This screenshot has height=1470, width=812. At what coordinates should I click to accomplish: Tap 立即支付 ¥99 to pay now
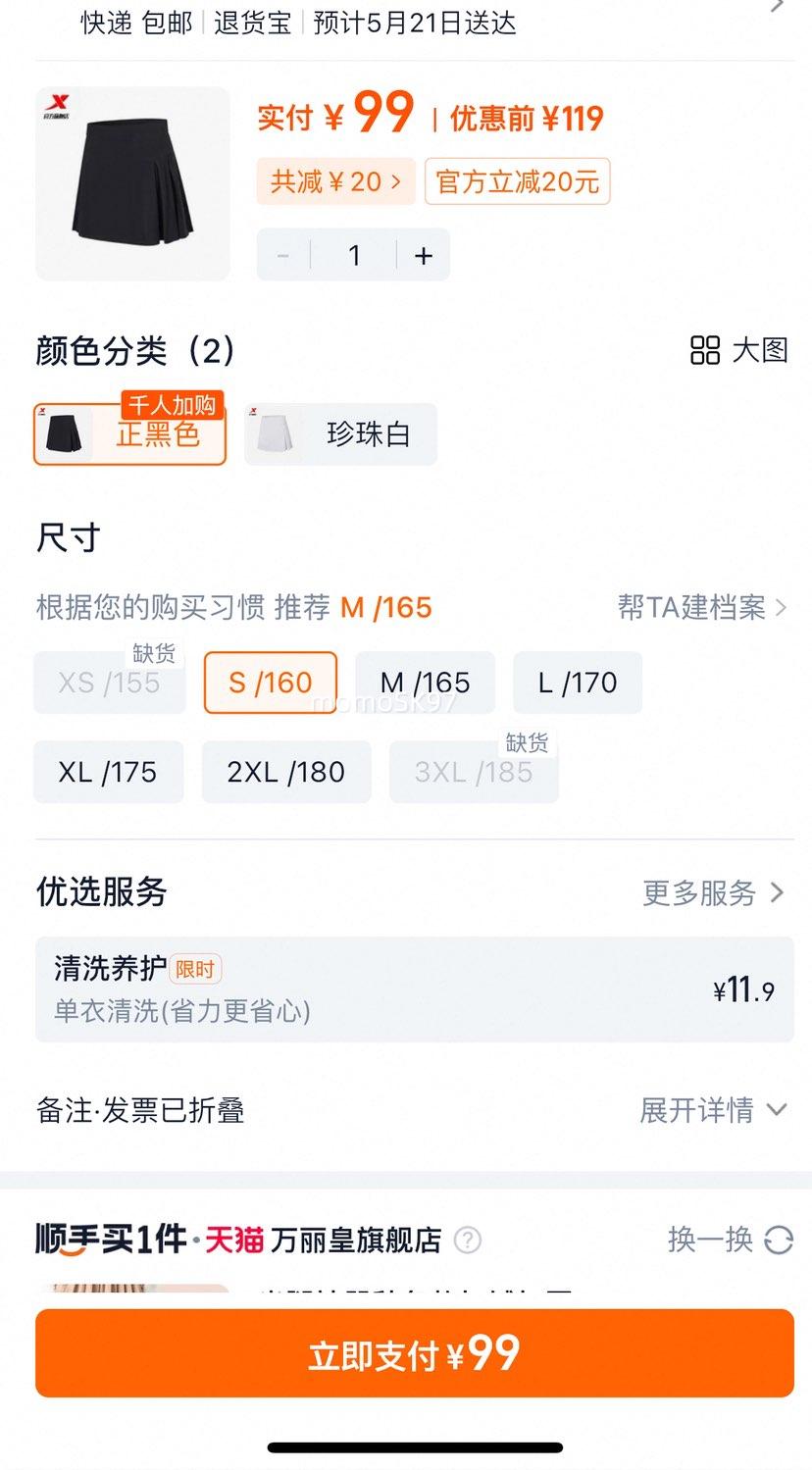coord(415,1353)
